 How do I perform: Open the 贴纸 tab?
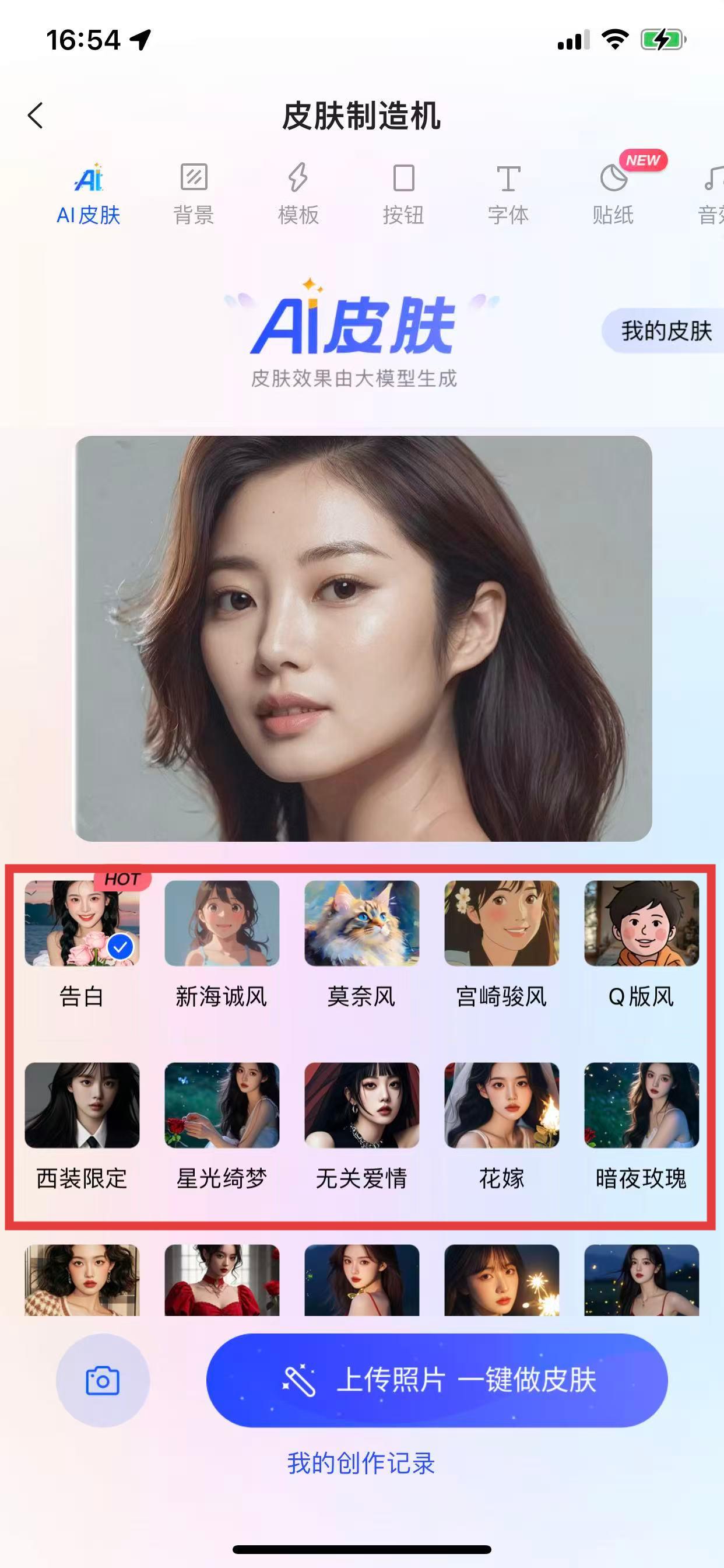pos(613,194)
